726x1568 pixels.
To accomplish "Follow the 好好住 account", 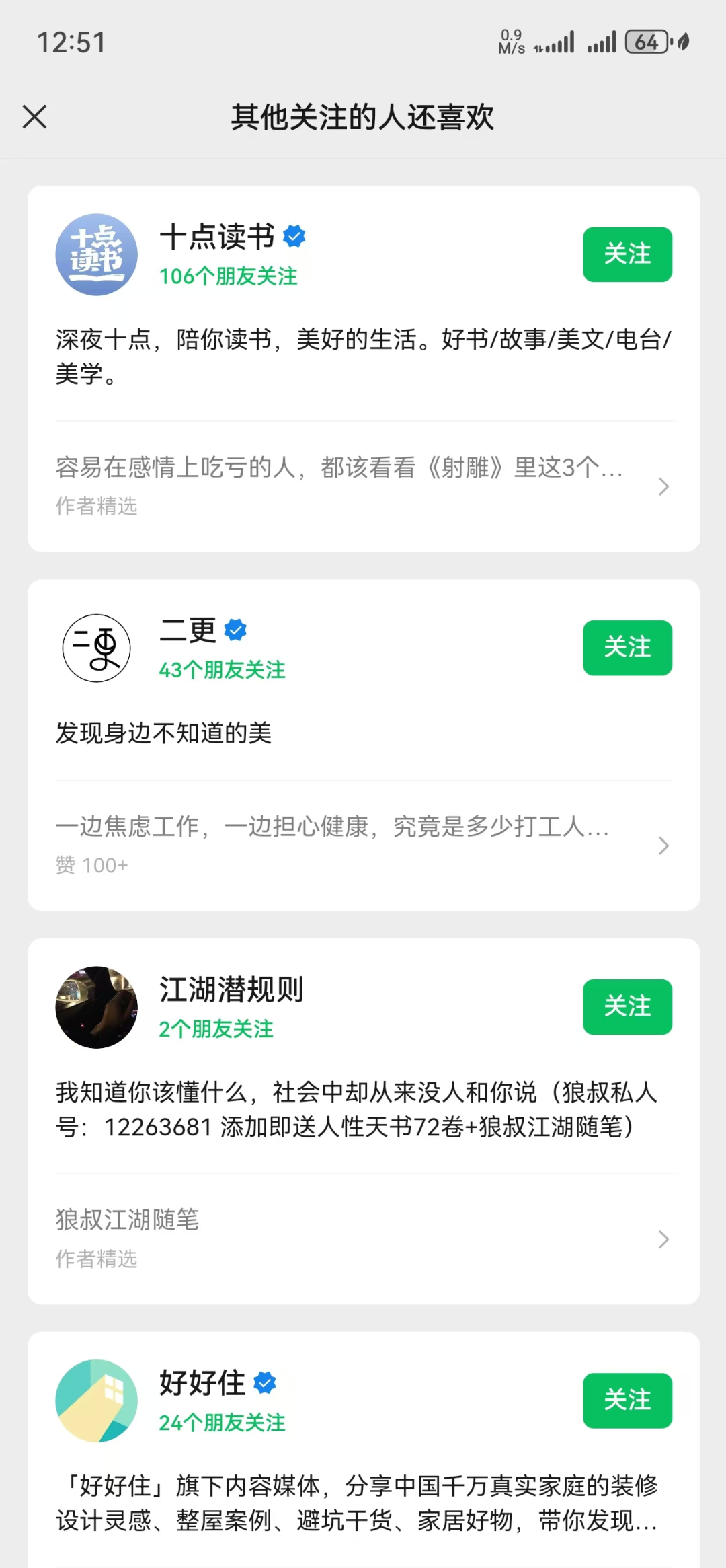I will point(627,1401).
